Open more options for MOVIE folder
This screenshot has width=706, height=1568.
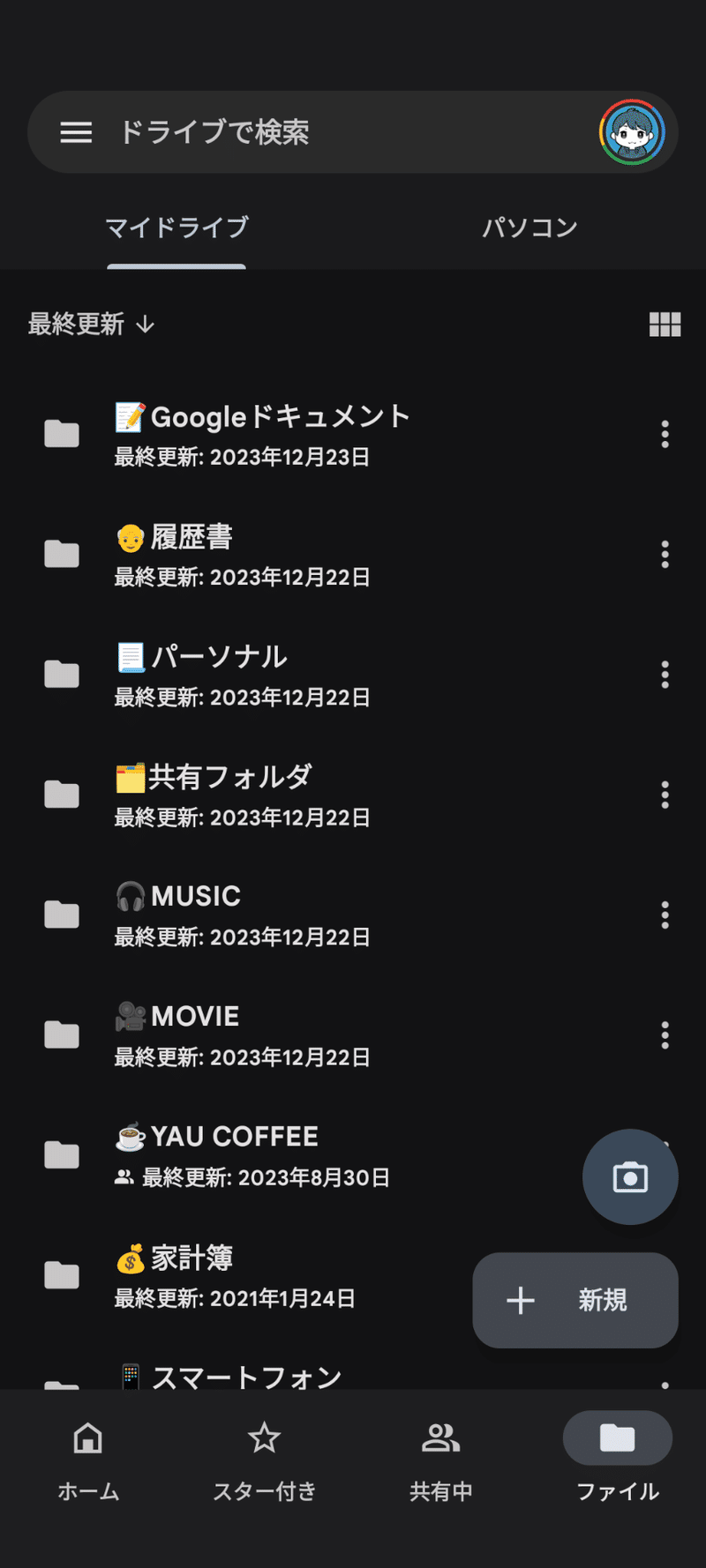pyautogui.click(x=665, y=1034)
